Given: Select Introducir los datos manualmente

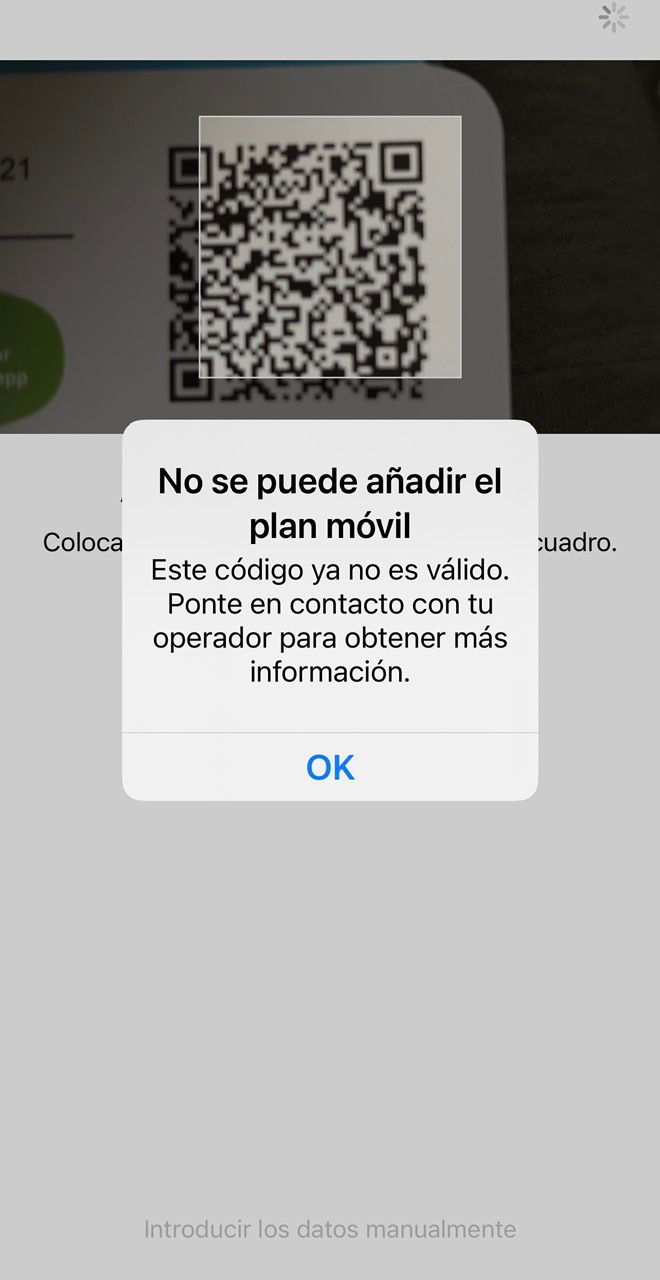Looking at the screenshot, I should [330, 1229].
